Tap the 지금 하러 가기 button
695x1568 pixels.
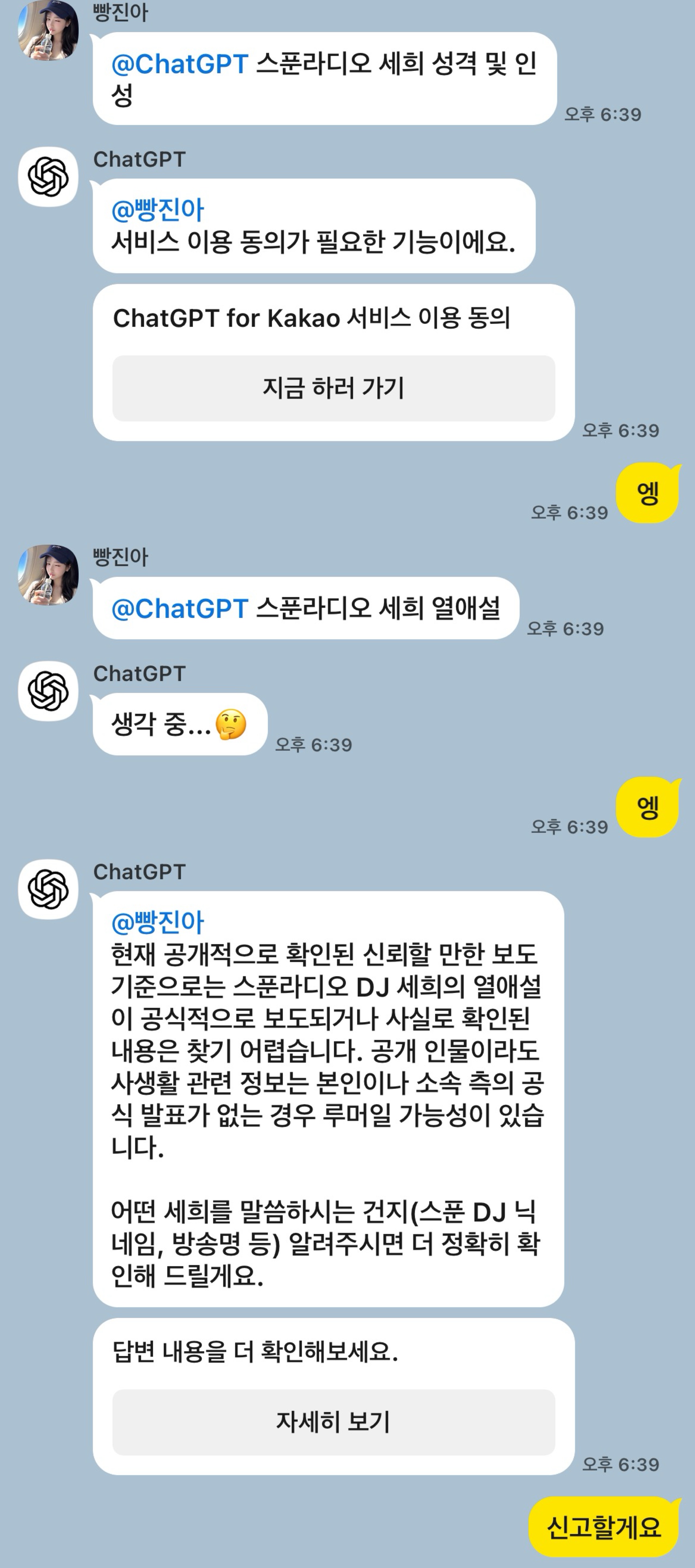coord(333,388)
